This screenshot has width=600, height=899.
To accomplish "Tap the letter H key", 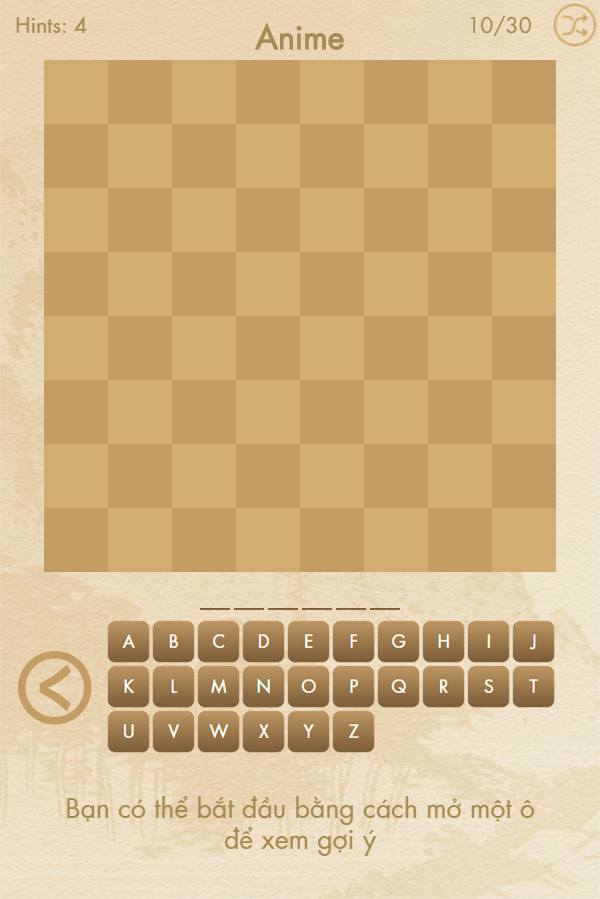I will pyautogui.click(x=444, y=642).
